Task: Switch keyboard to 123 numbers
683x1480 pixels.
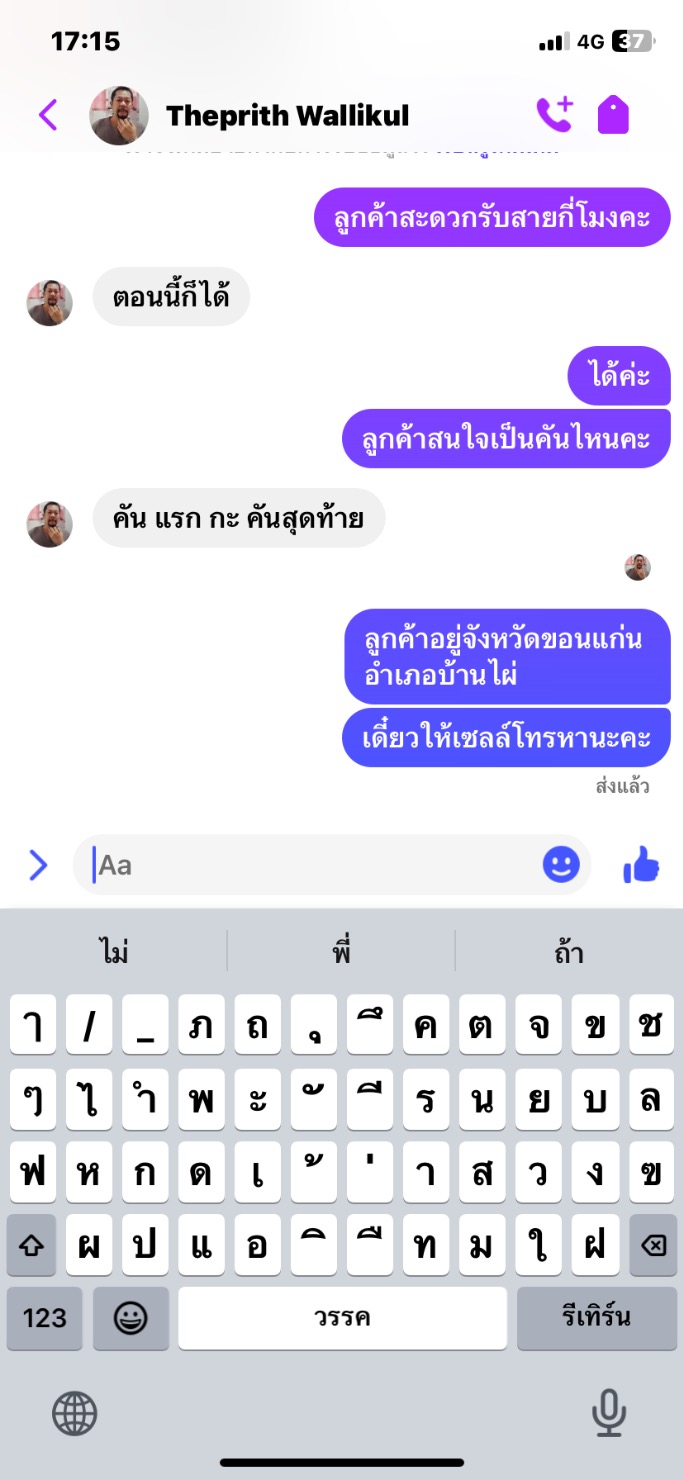Action: (x=44, y=1318)
